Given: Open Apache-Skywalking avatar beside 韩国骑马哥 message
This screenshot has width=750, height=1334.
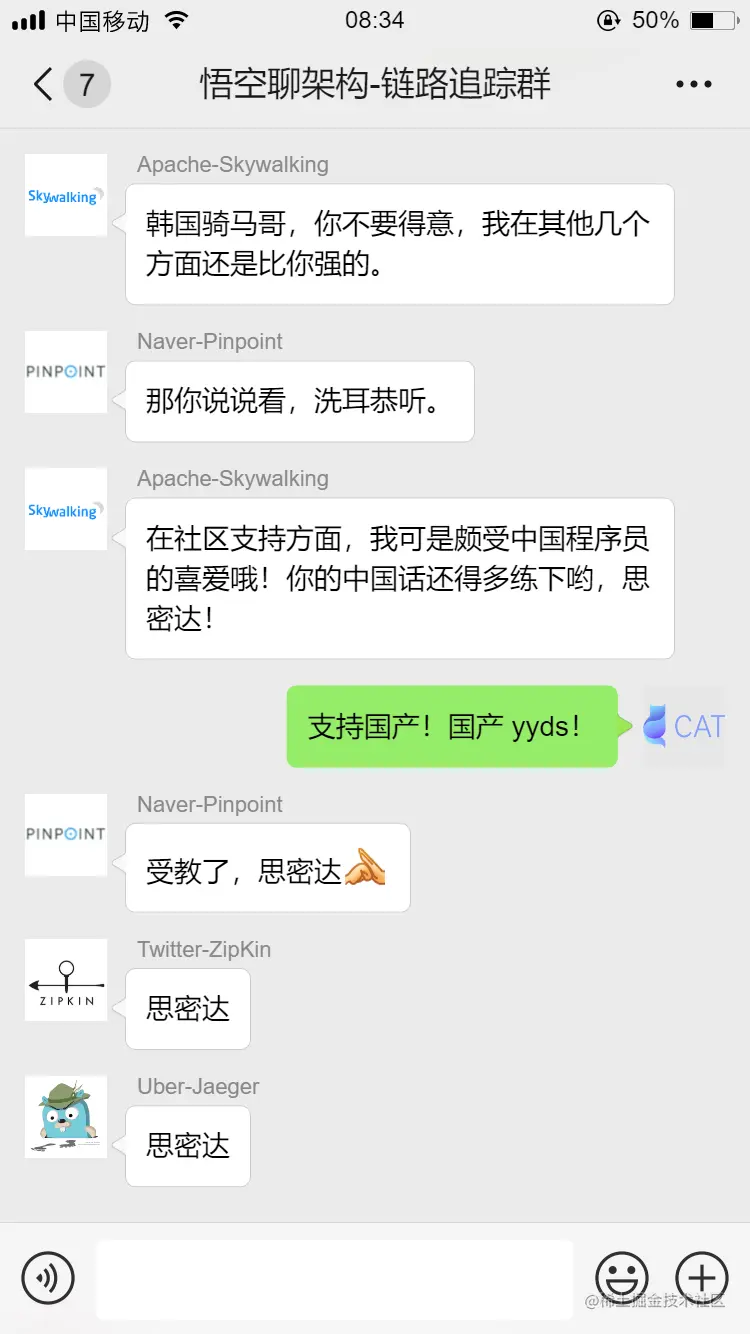Looking at the screenshot, I should coord(66,195).
